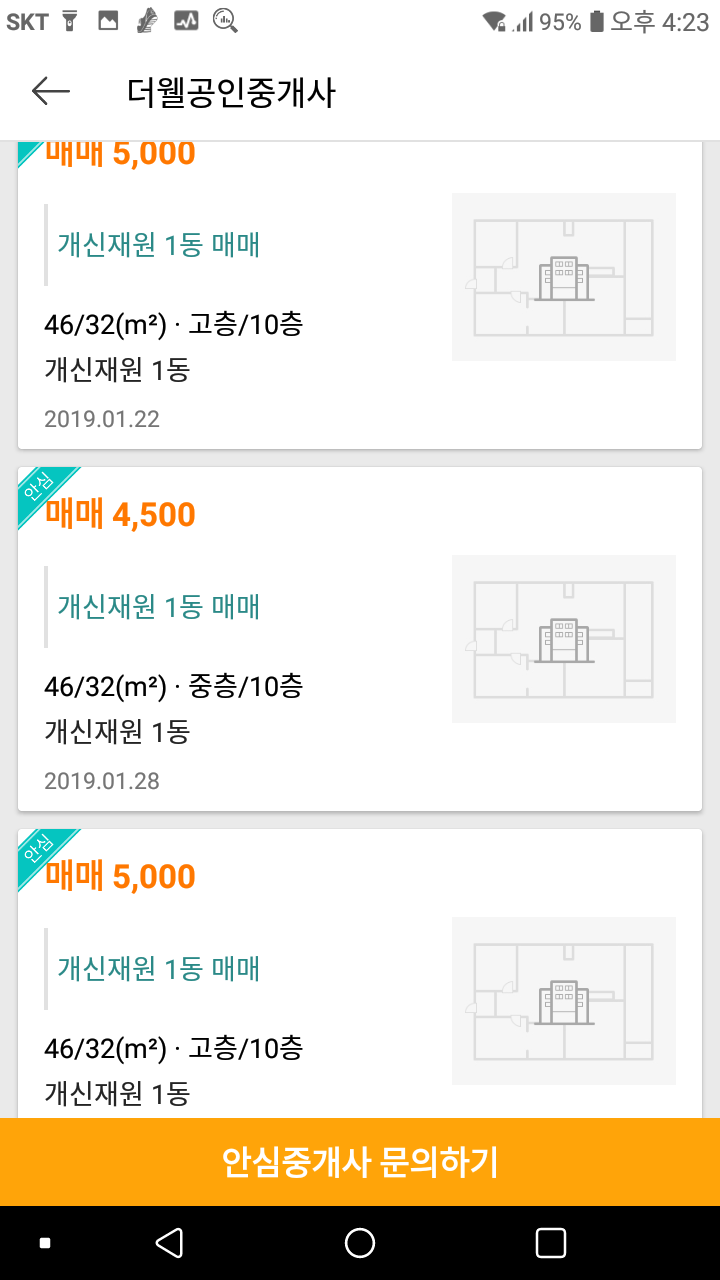Show recent apps with the square button

551,1243
